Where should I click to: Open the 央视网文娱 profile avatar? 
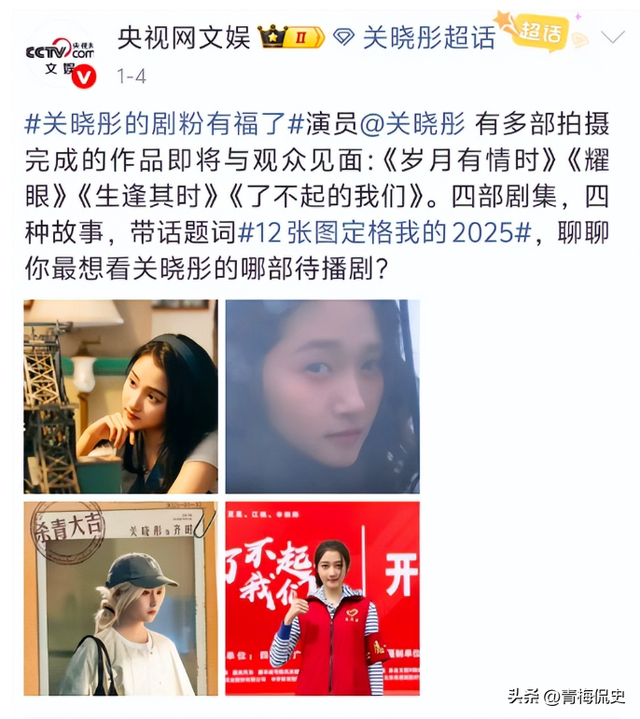point(62,57)
